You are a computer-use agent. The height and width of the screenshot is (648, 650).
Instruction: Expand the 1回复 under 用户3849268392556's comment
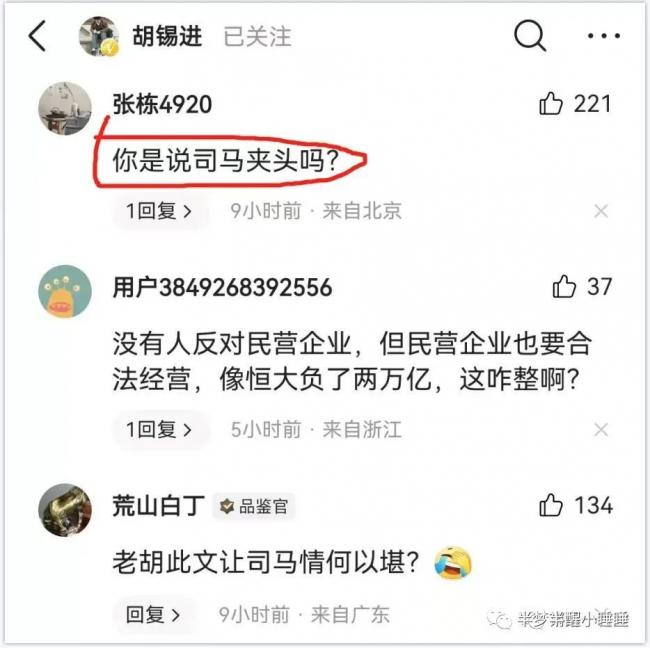pos(159,430)
